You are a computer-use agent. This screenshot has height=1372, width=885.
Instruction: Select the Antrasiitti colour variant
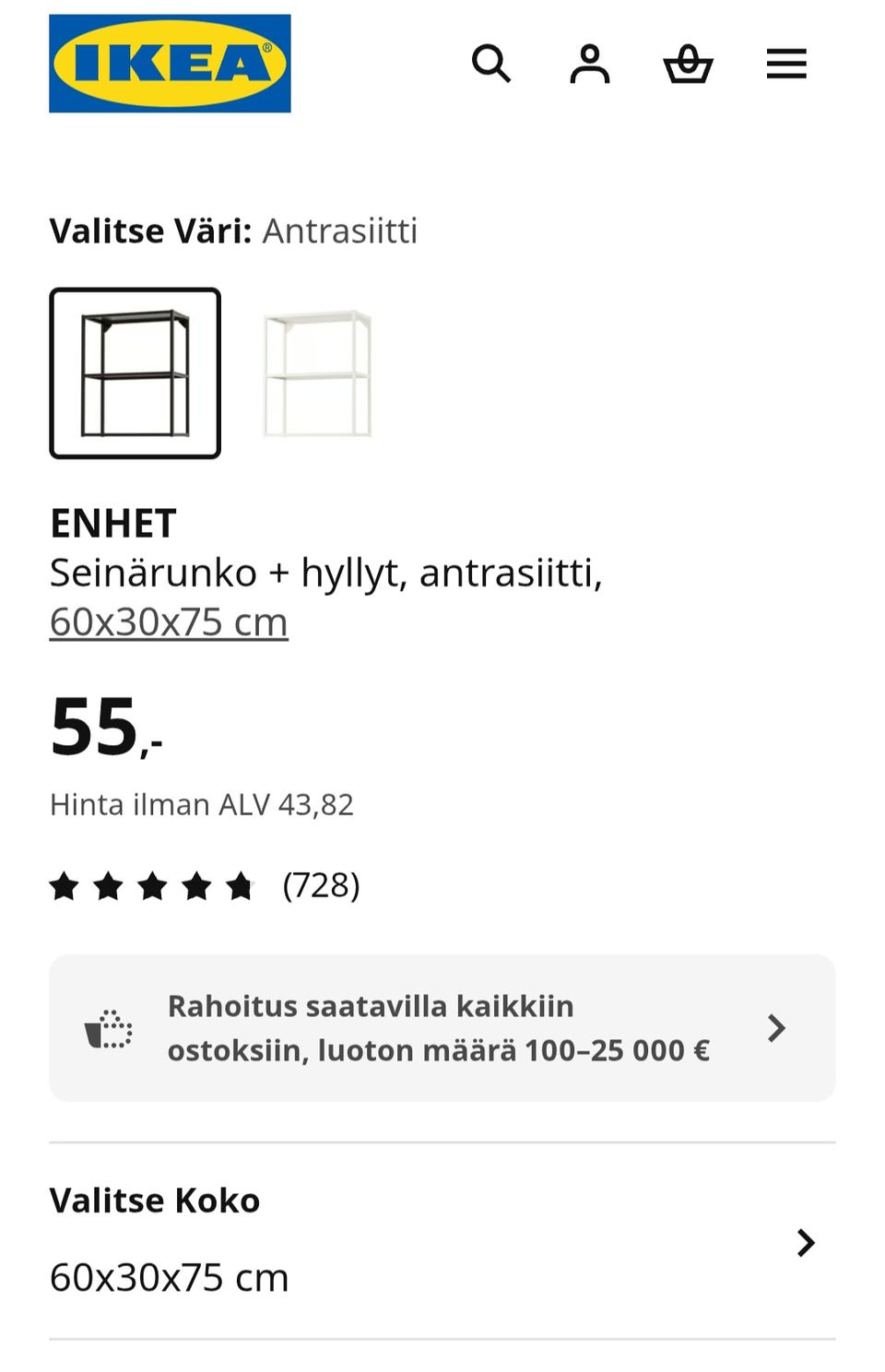[x=136, y=373]
